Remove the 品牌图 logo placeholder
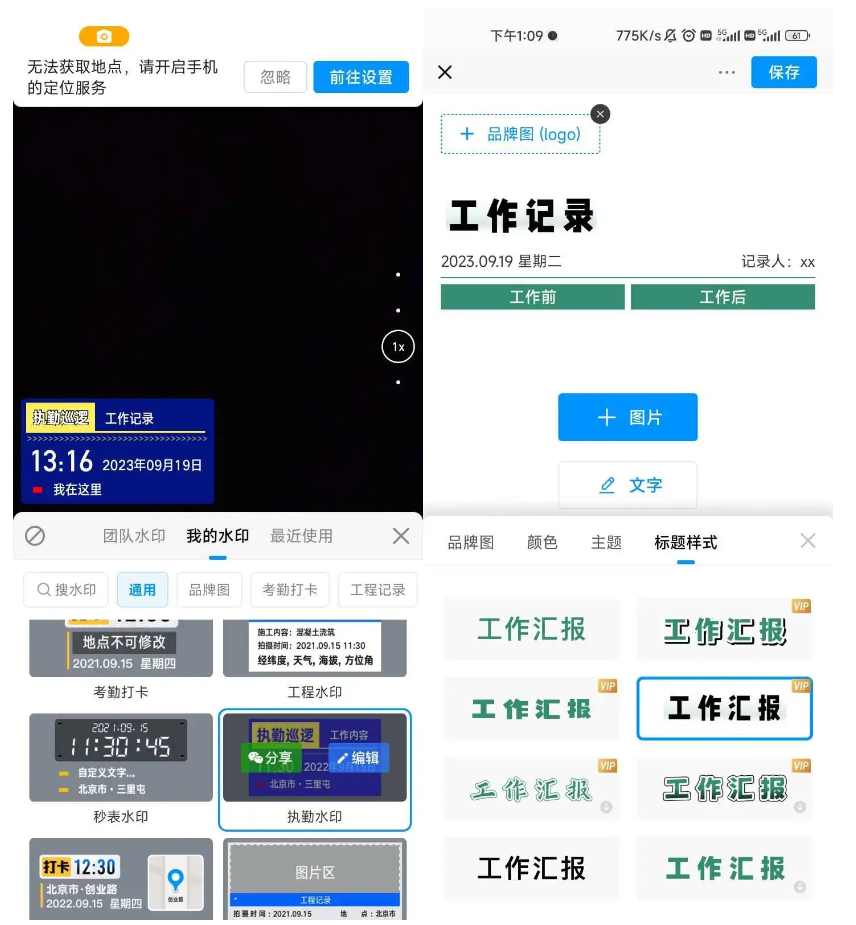Screen dimensions: 856x925 pos(600,114)
